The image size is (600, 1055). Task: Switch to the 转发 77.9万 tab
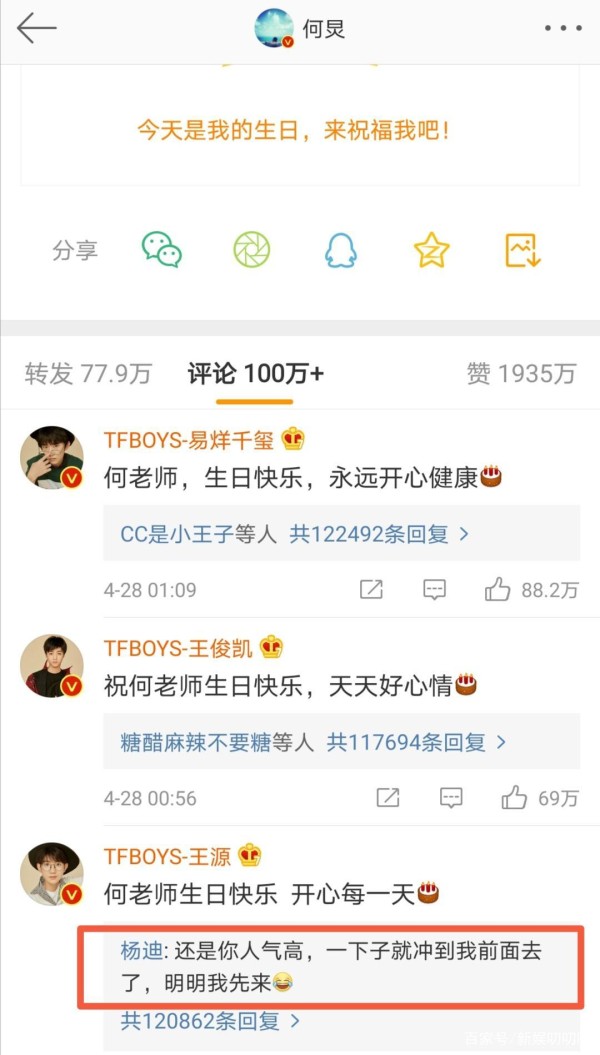tap(88, 373)
